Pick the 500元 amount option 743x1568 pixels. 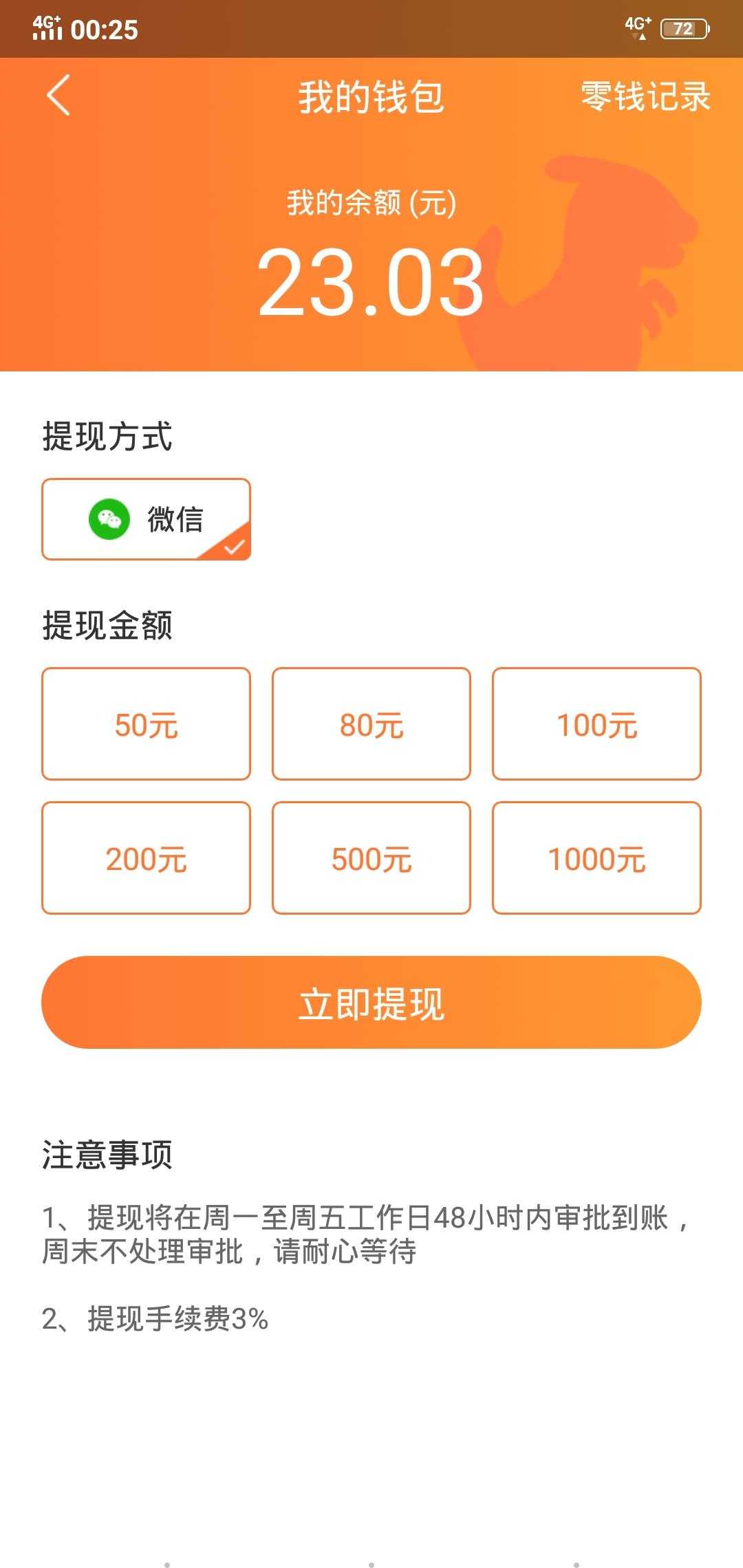(371, 858)
